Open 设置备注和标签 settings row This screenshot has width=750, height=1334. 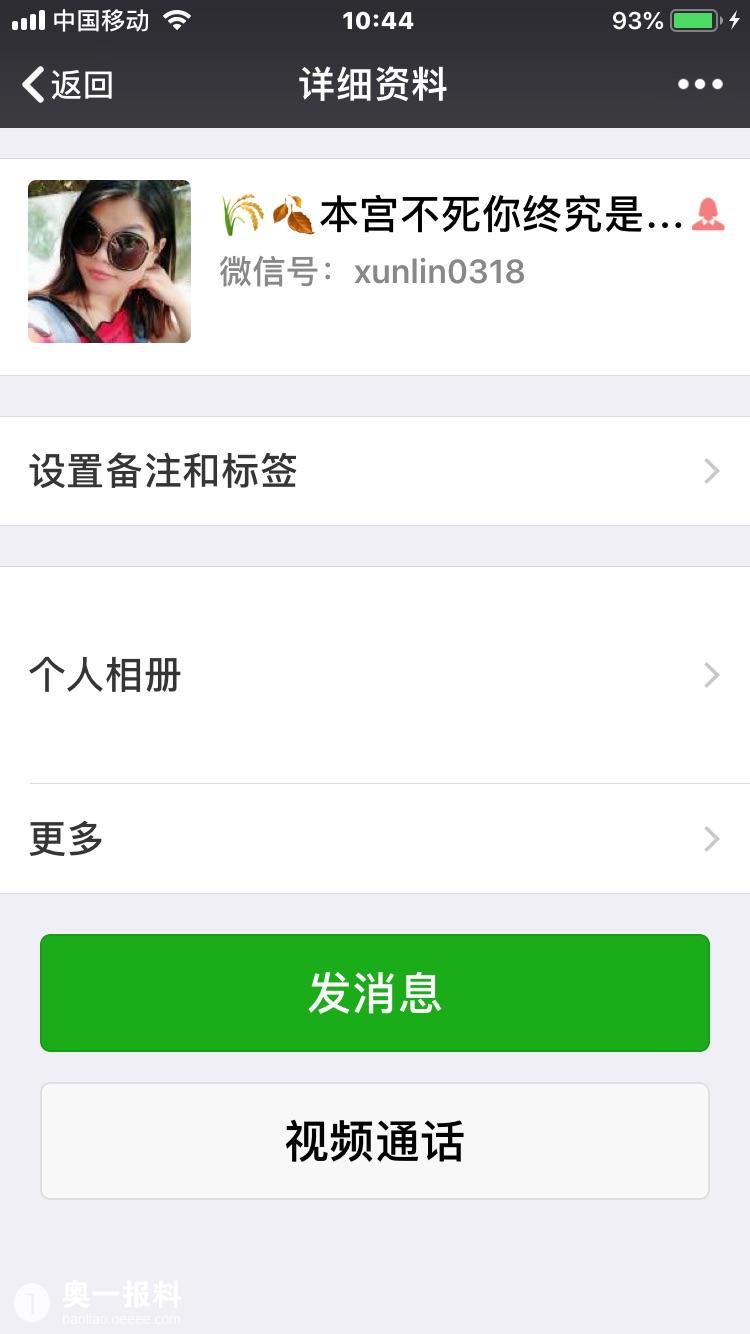(x=375, y=471)
